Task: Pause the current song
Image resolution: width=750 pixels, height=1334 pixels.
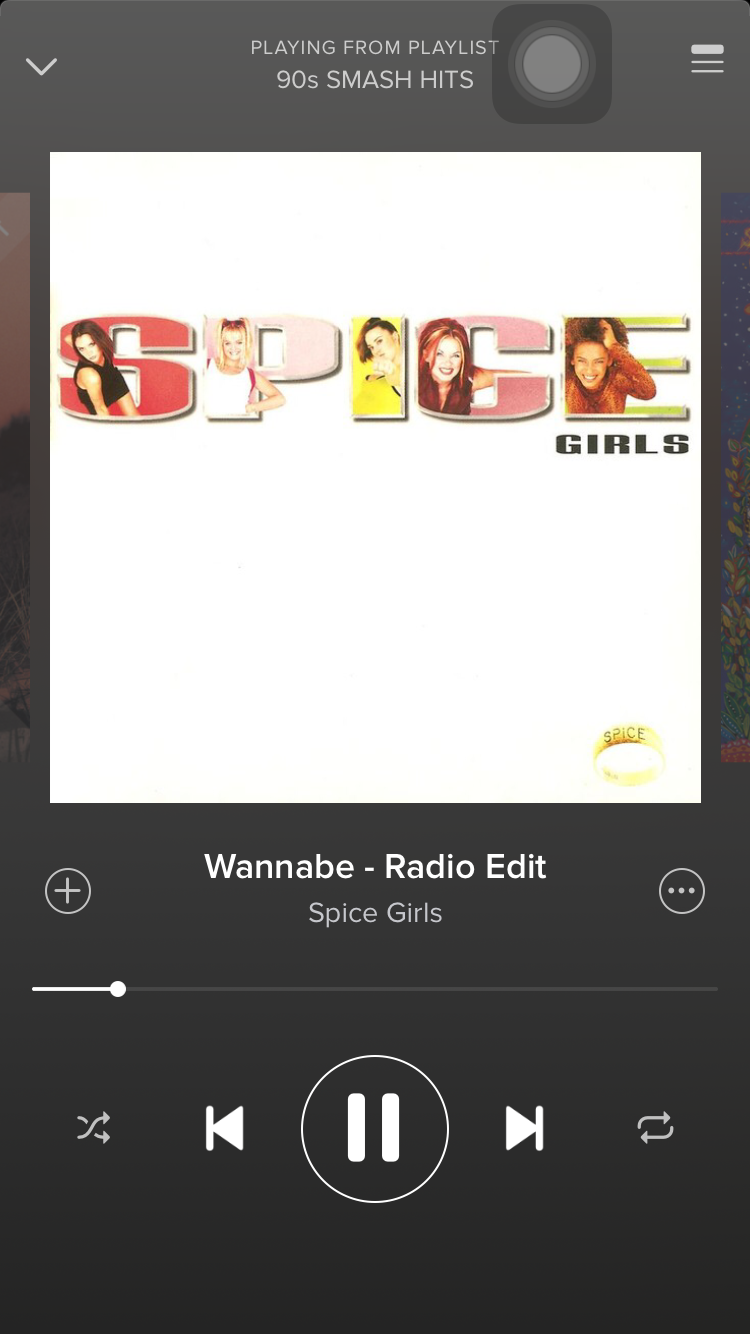Action: (x=375, y=1128)
